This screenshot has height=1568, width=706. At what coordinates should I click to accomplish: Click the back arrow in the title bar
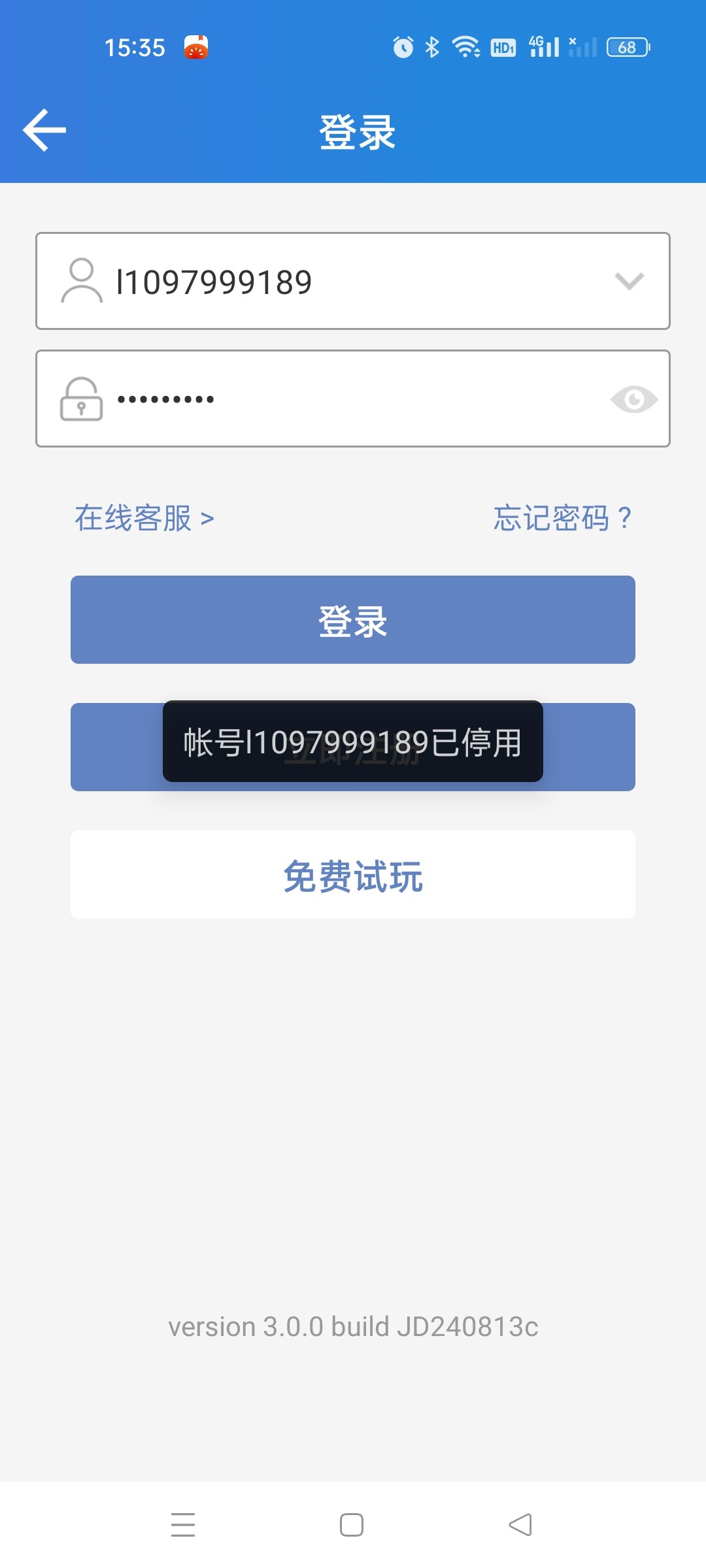[x=43, y=129]
